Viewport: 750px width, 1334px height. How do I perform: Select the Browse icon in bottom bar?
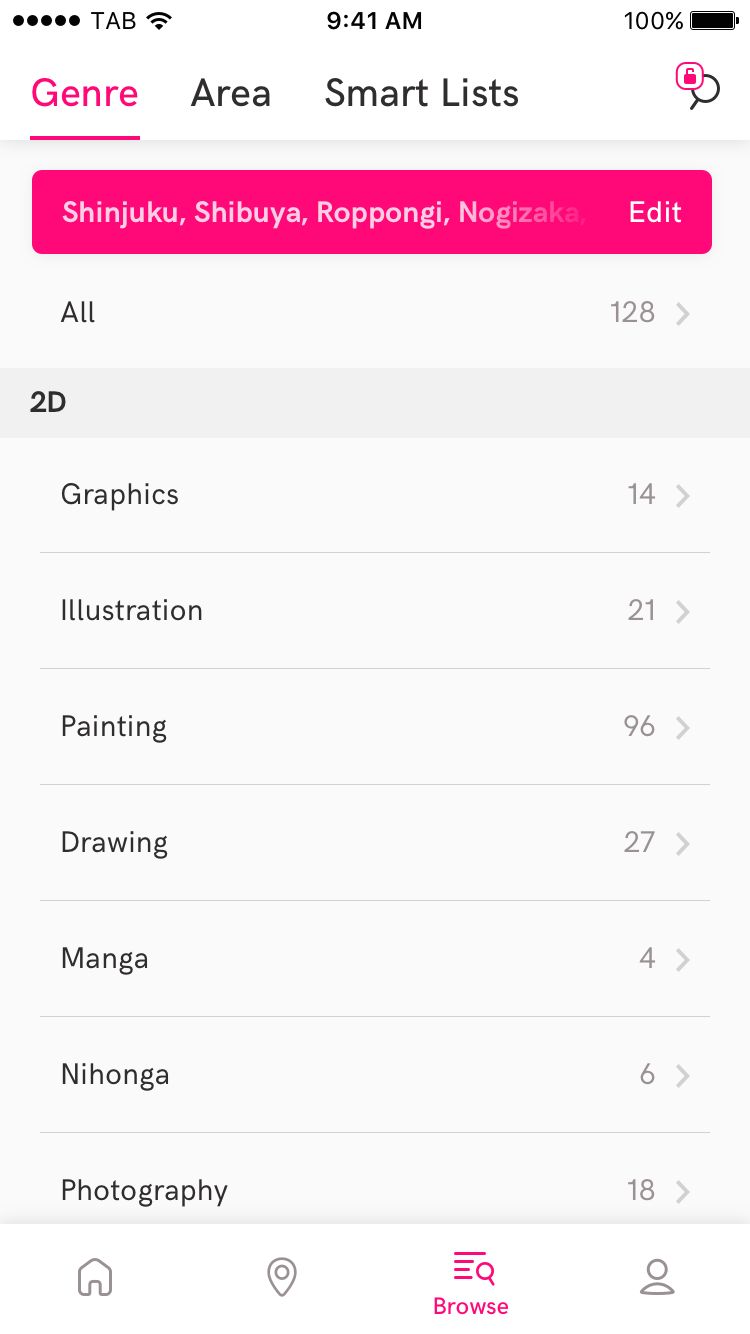(470, 1270)
